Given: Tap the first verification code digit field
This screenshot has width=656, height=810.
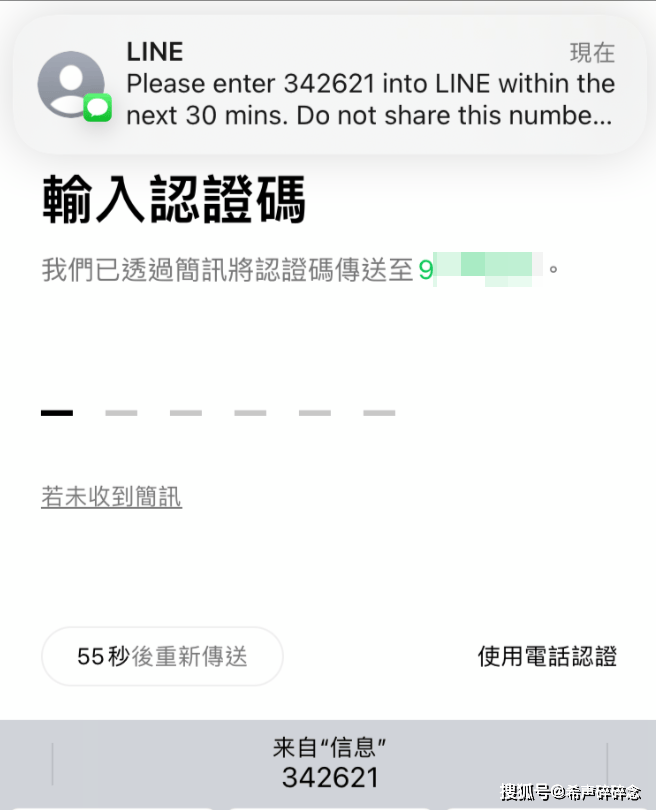Looking at the screenshot, I should (57, 400).
